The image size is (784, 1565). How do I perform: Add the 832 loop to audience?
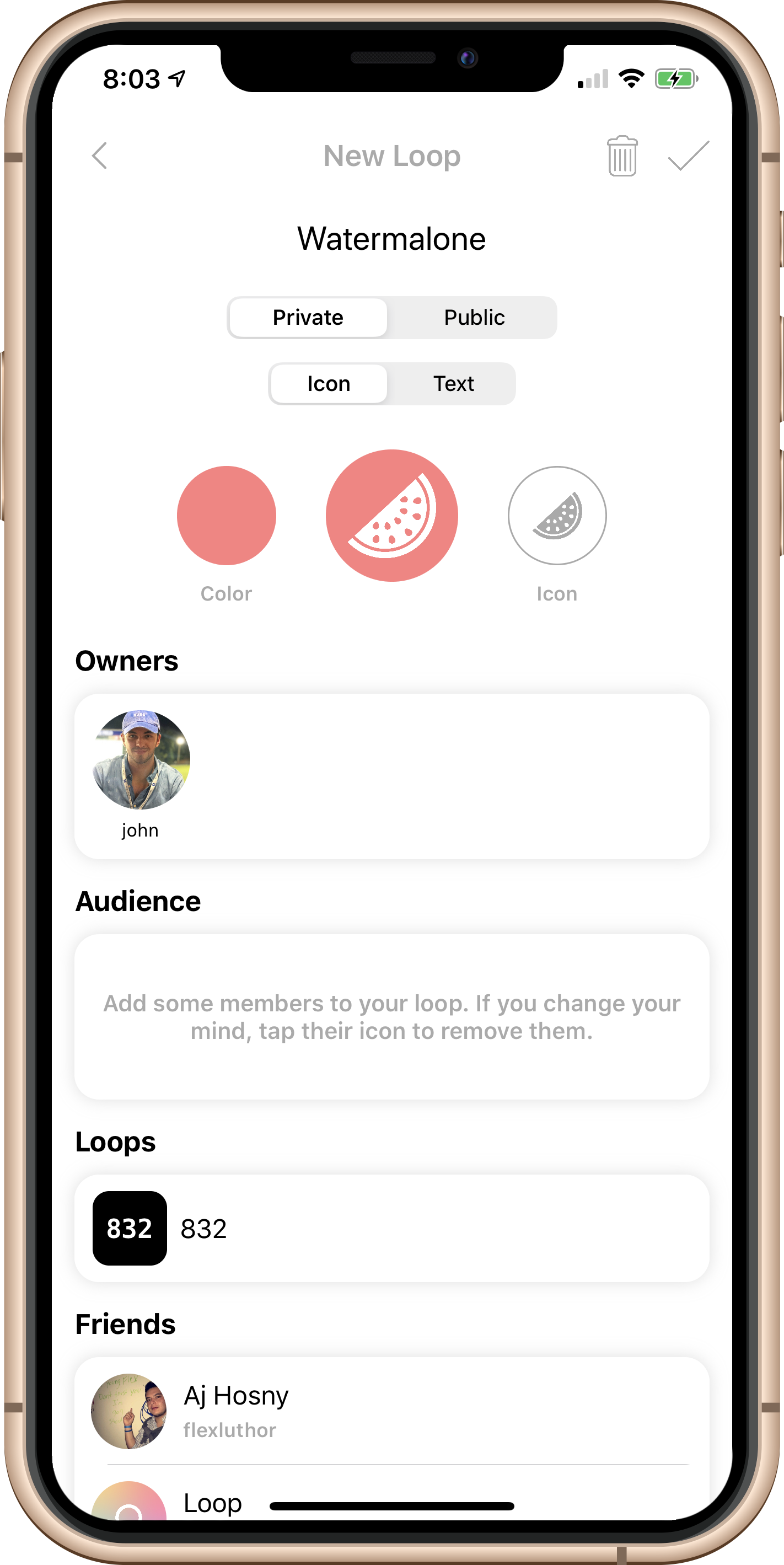(391, 1228)
